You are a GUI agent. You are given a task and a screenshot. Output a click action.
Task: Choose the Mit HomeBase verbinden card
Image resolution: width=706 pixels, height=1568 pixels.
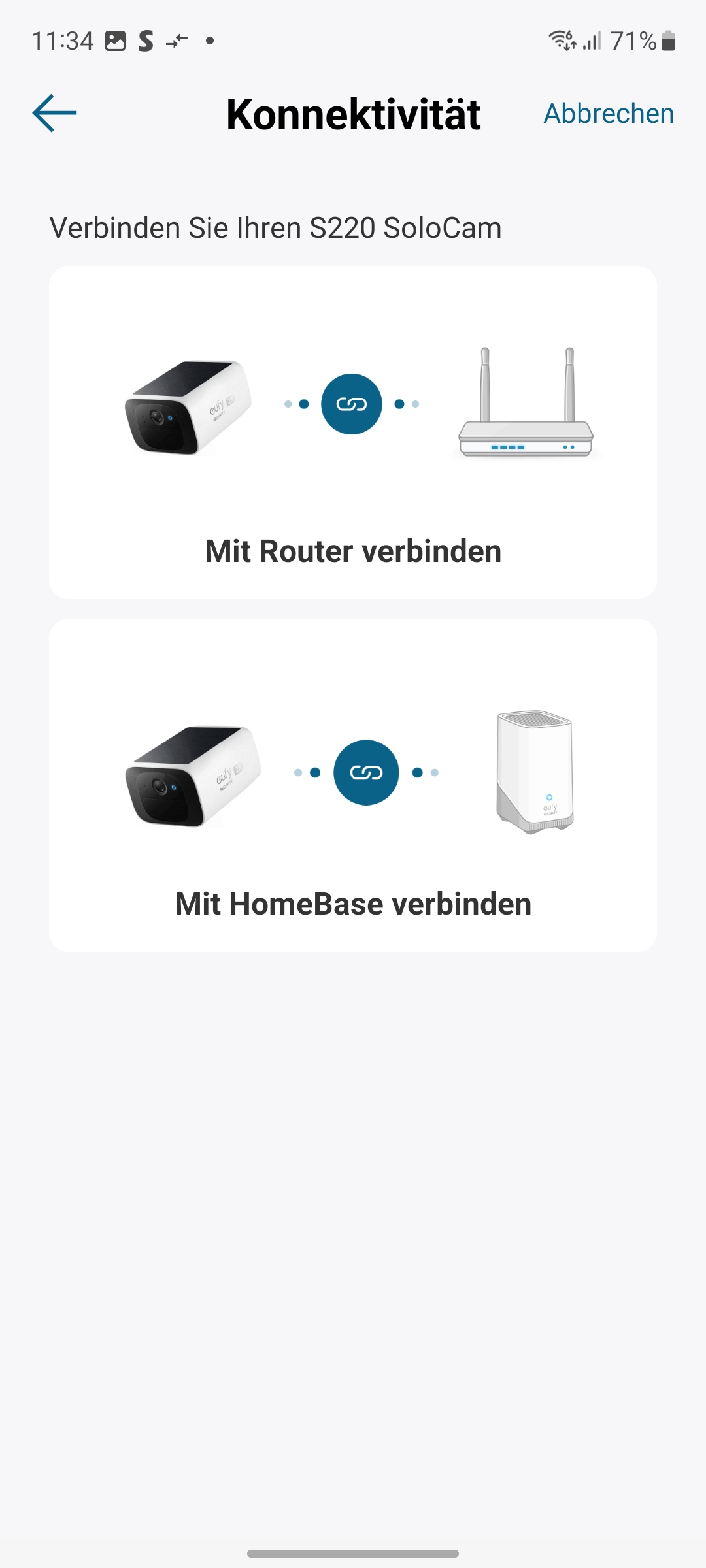(x=353, y=785)
